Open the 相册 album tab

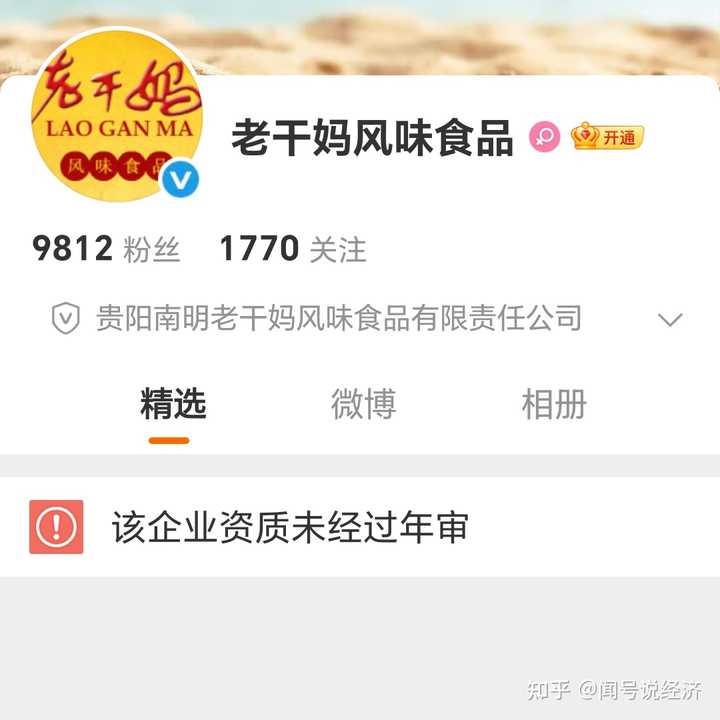(x=553, y=405)
